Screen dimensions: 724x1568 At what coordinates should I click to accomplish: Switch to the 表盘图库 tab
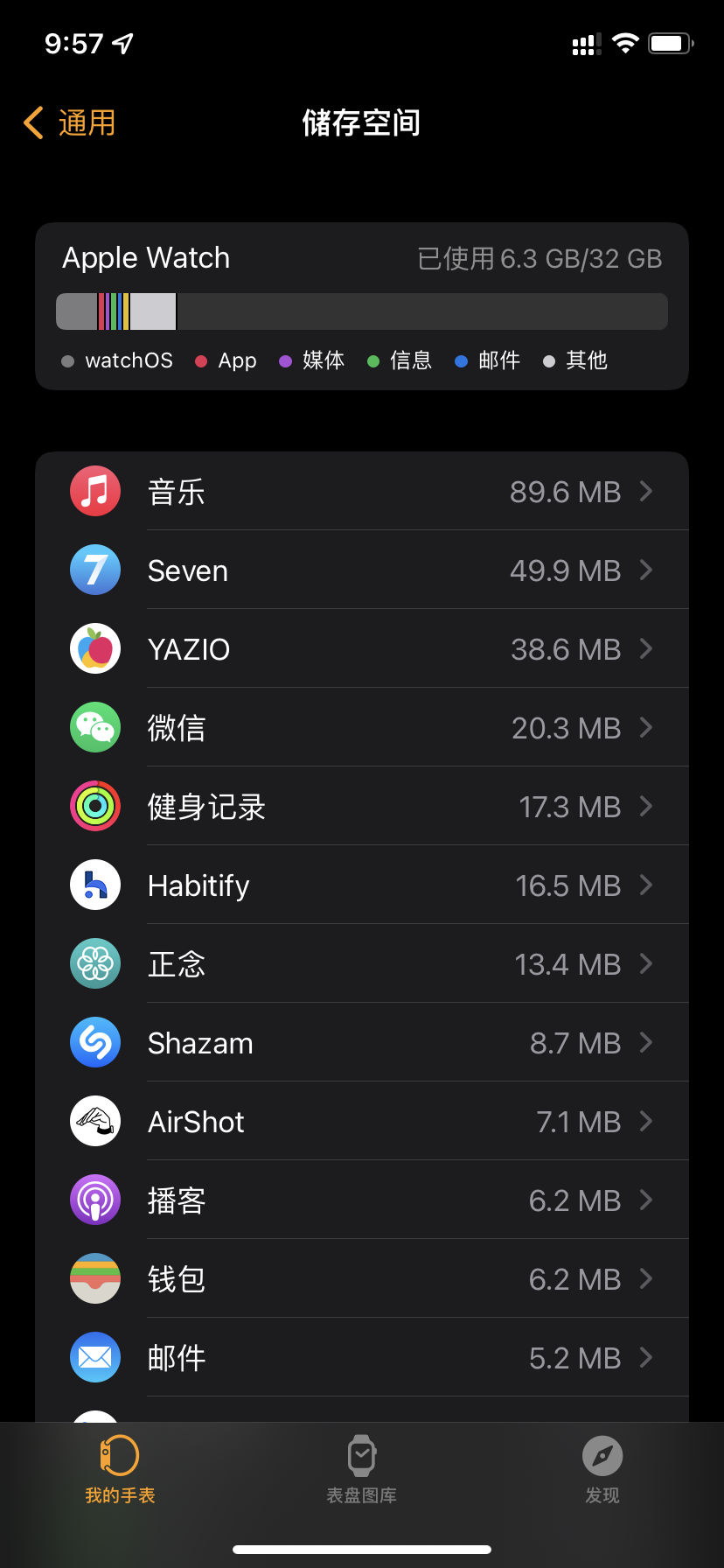pyautogui.click(x=362, y=1470)
